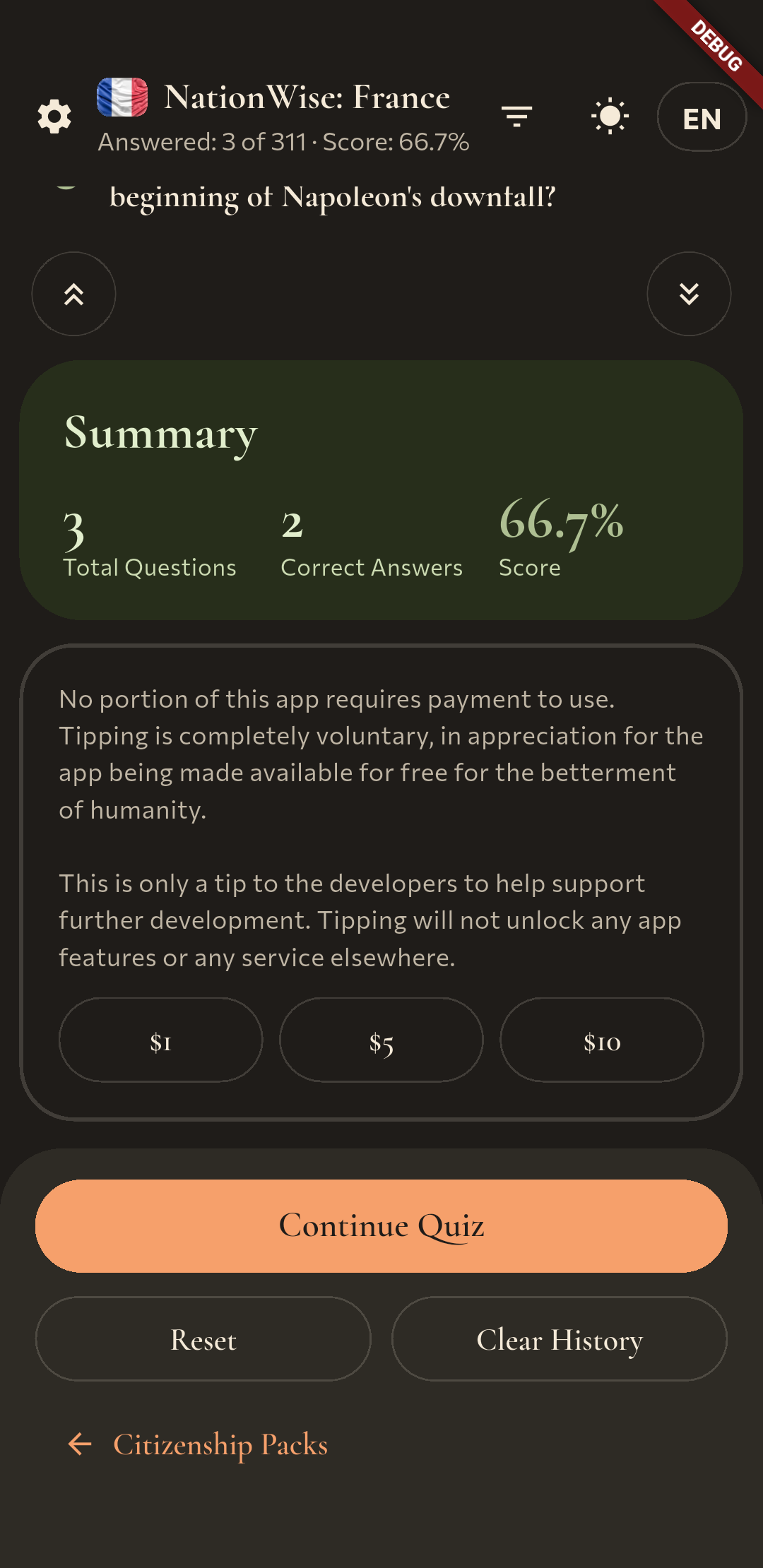Clear History of answers
The width and height of the screenshot is (763, 1568).
[x=560, y=1338]
